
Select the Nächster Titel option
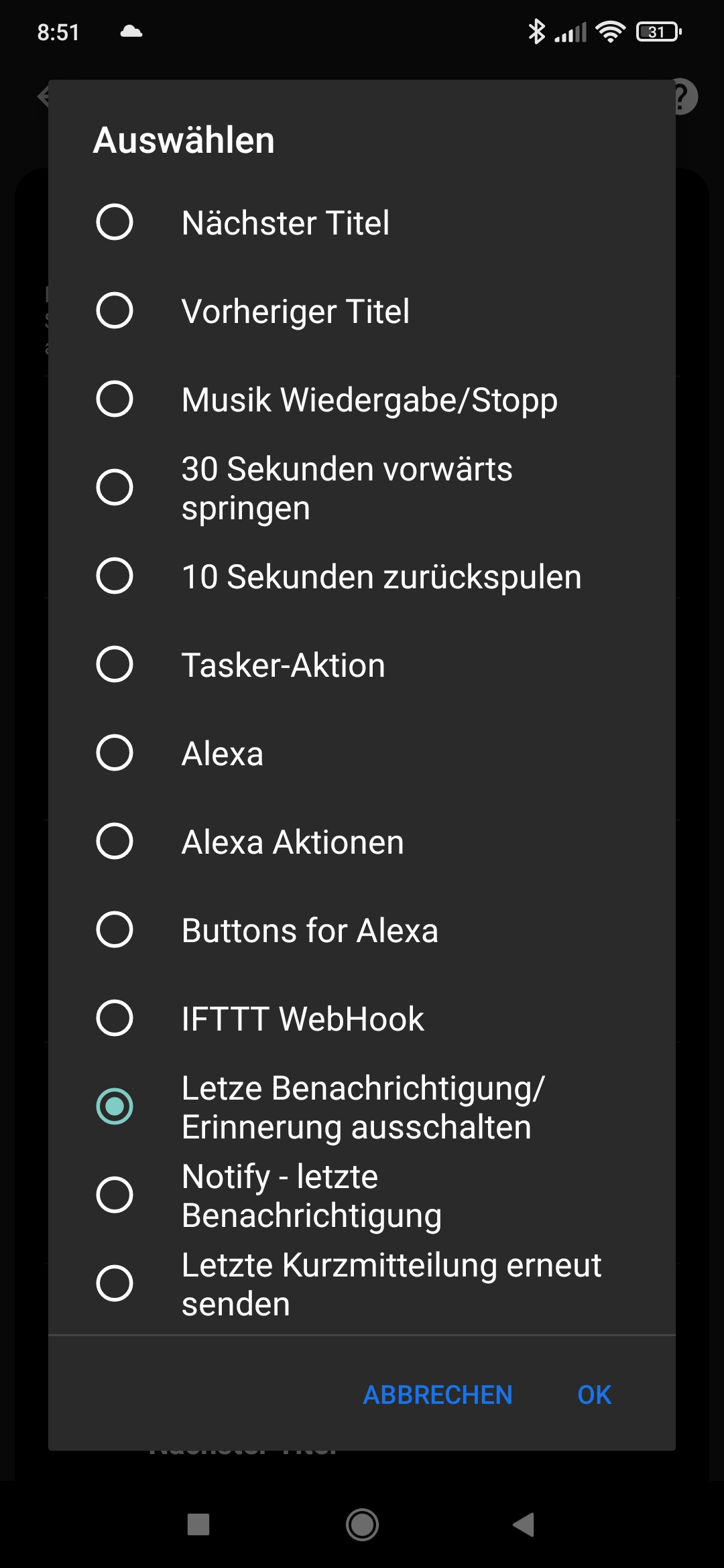[x=362, y=222]
